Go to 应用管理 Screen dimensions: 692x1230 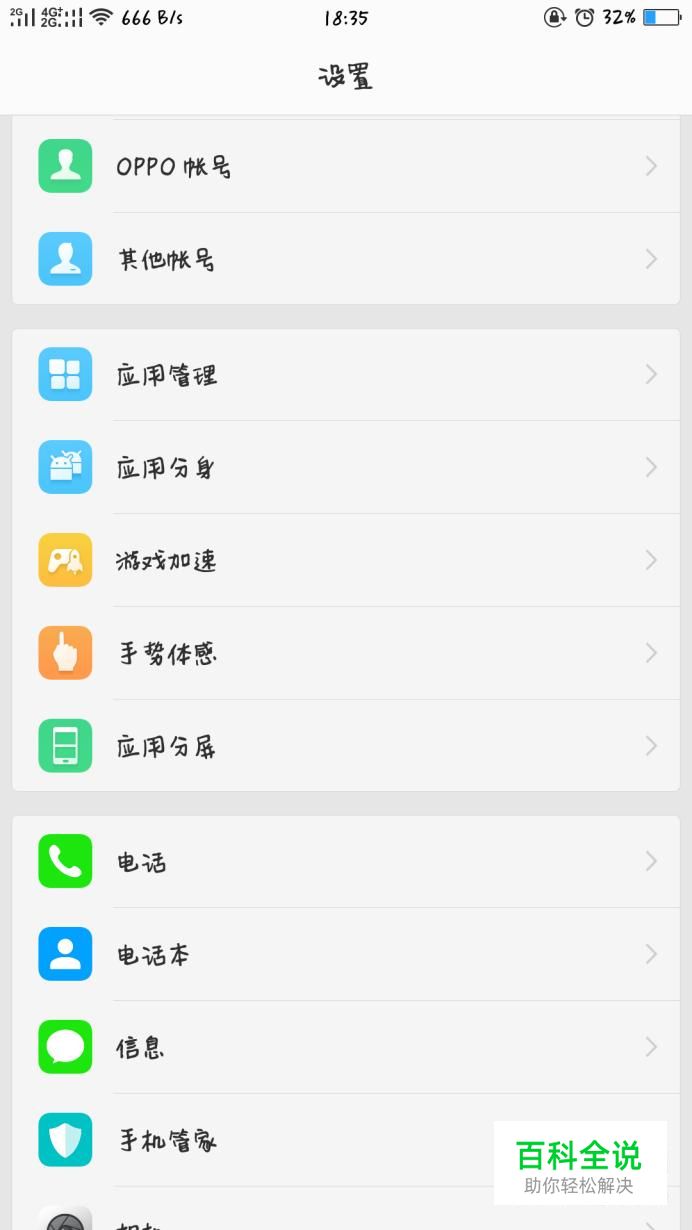pos(345,374)
